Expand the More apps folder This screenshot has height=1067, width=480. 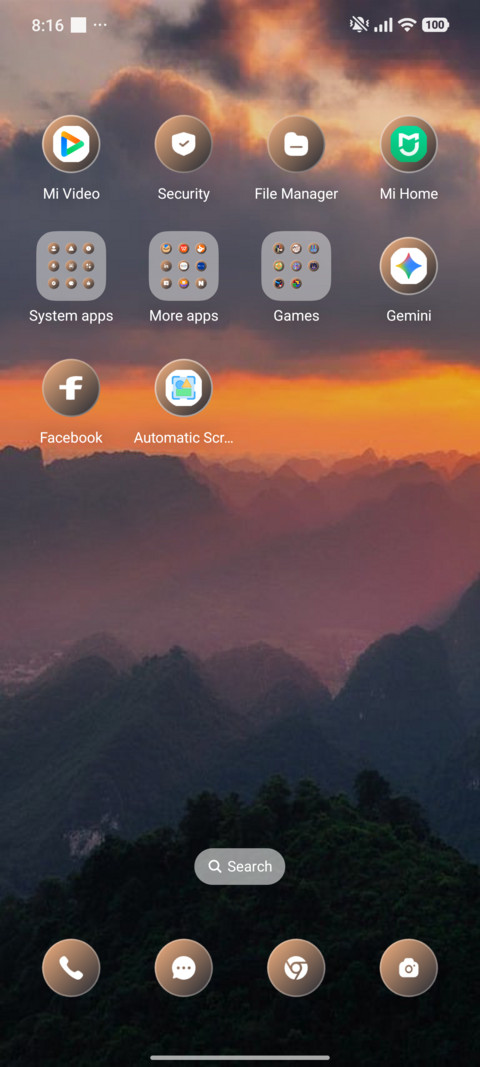(183, 266)
